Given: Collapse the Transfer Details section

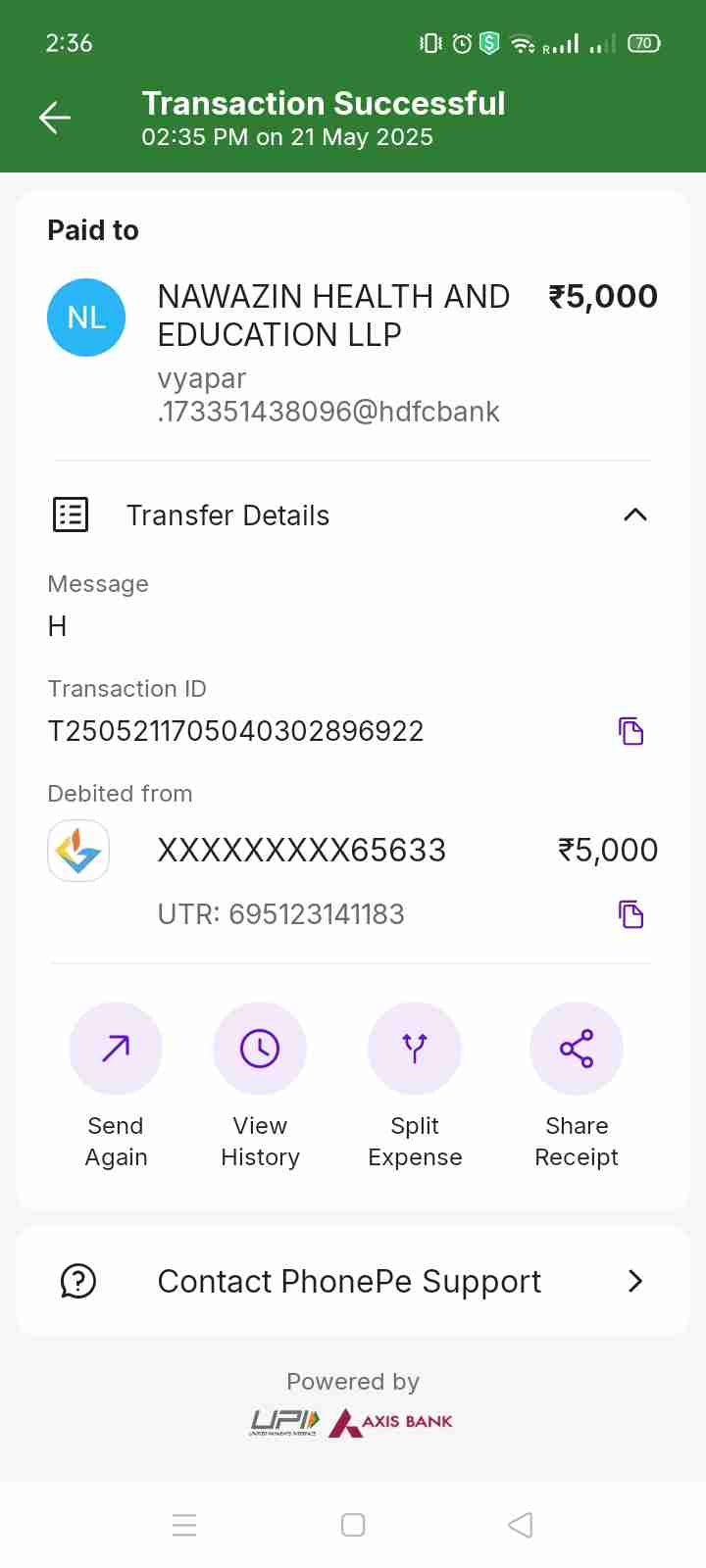Looking at the screenshot, I should [634, 515].
